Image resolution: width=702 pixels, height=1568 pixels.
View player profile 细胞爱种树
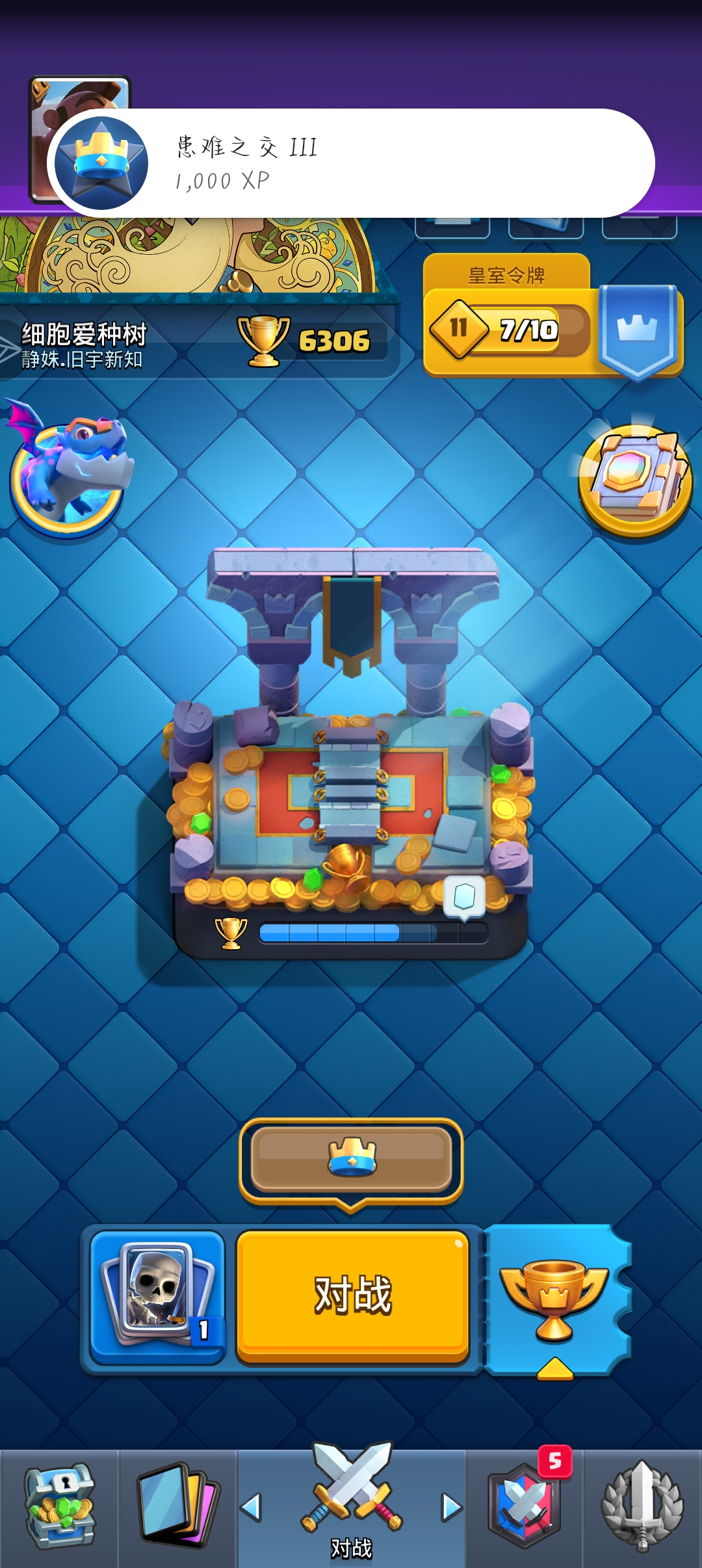[x=84, y=343]
